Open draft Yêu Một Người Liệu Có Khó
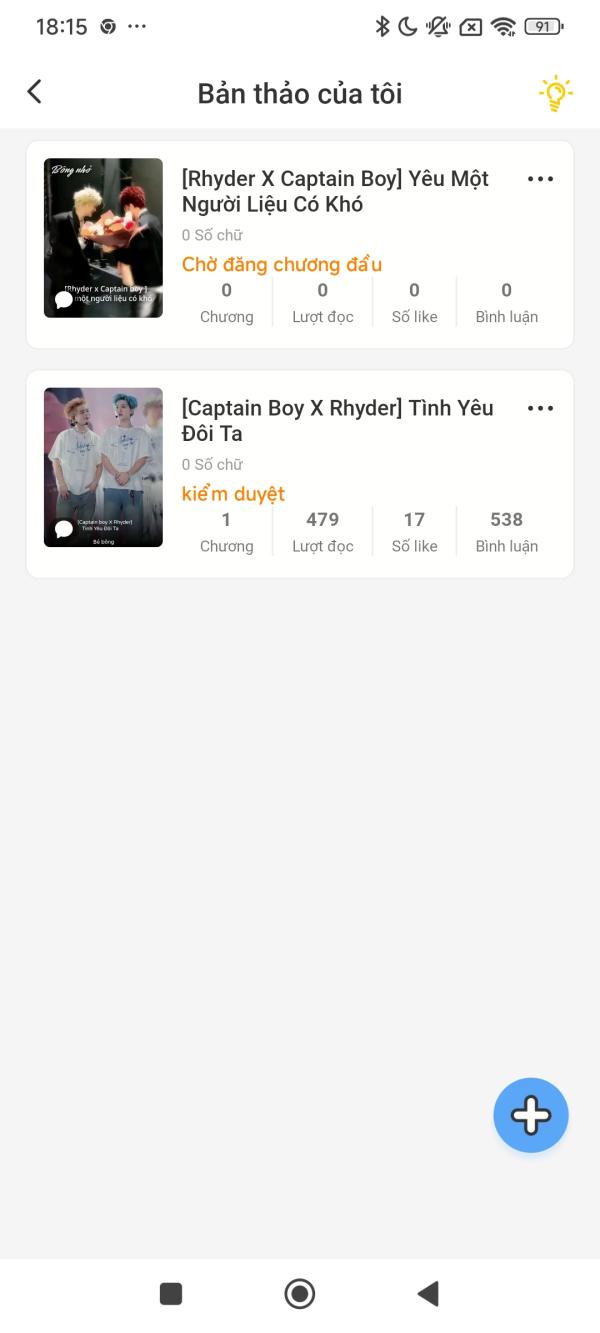 pyautogui.click(x=334, y=192)
